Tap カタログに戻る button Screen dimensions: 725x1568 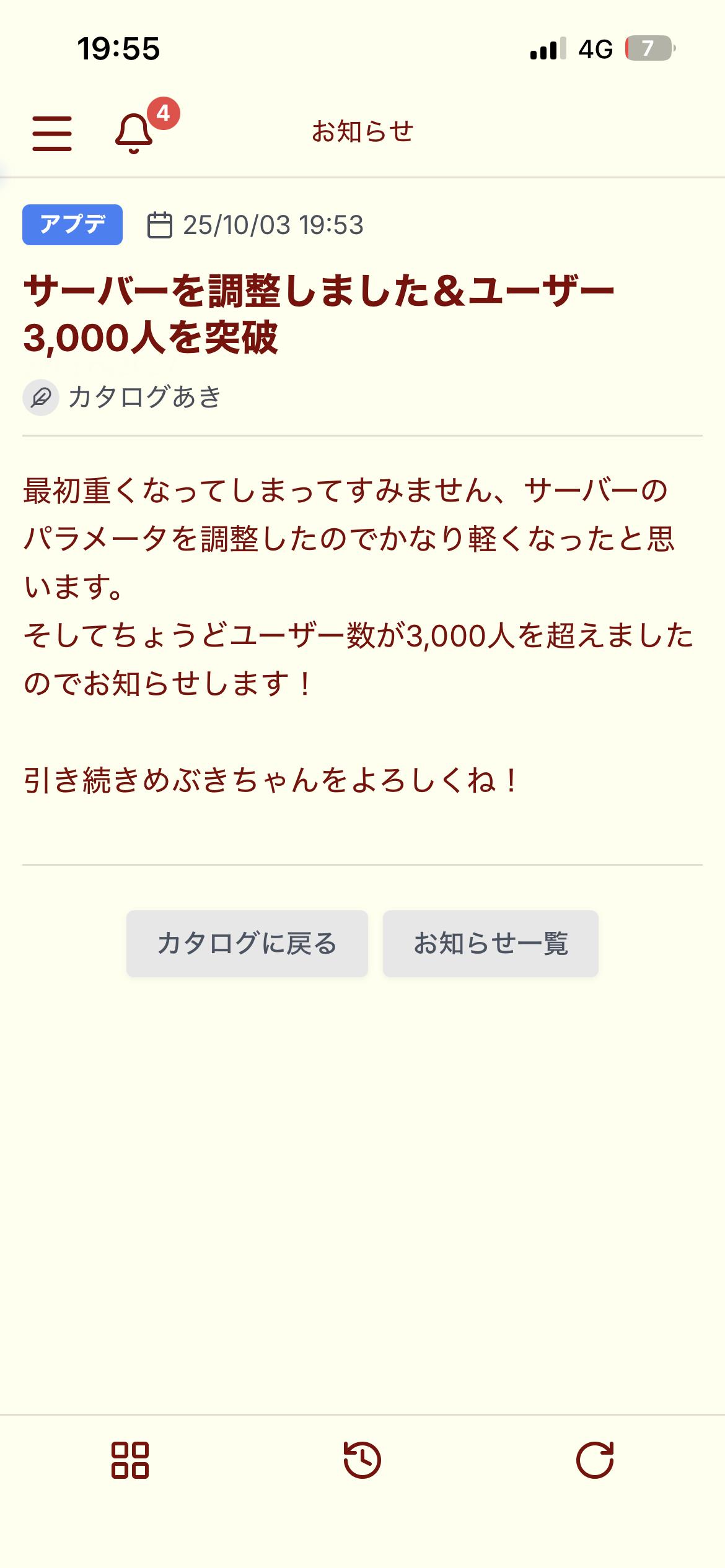tap(247, 943)
